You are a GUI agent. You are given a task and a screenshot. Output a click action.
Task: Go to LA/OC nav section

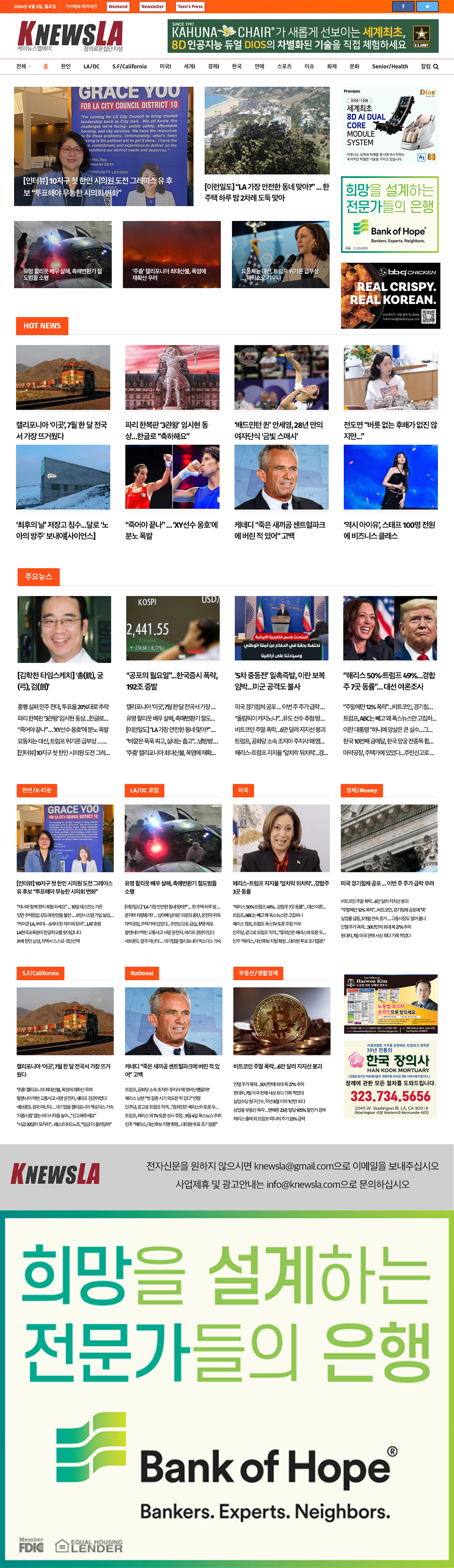click(91, 67)
